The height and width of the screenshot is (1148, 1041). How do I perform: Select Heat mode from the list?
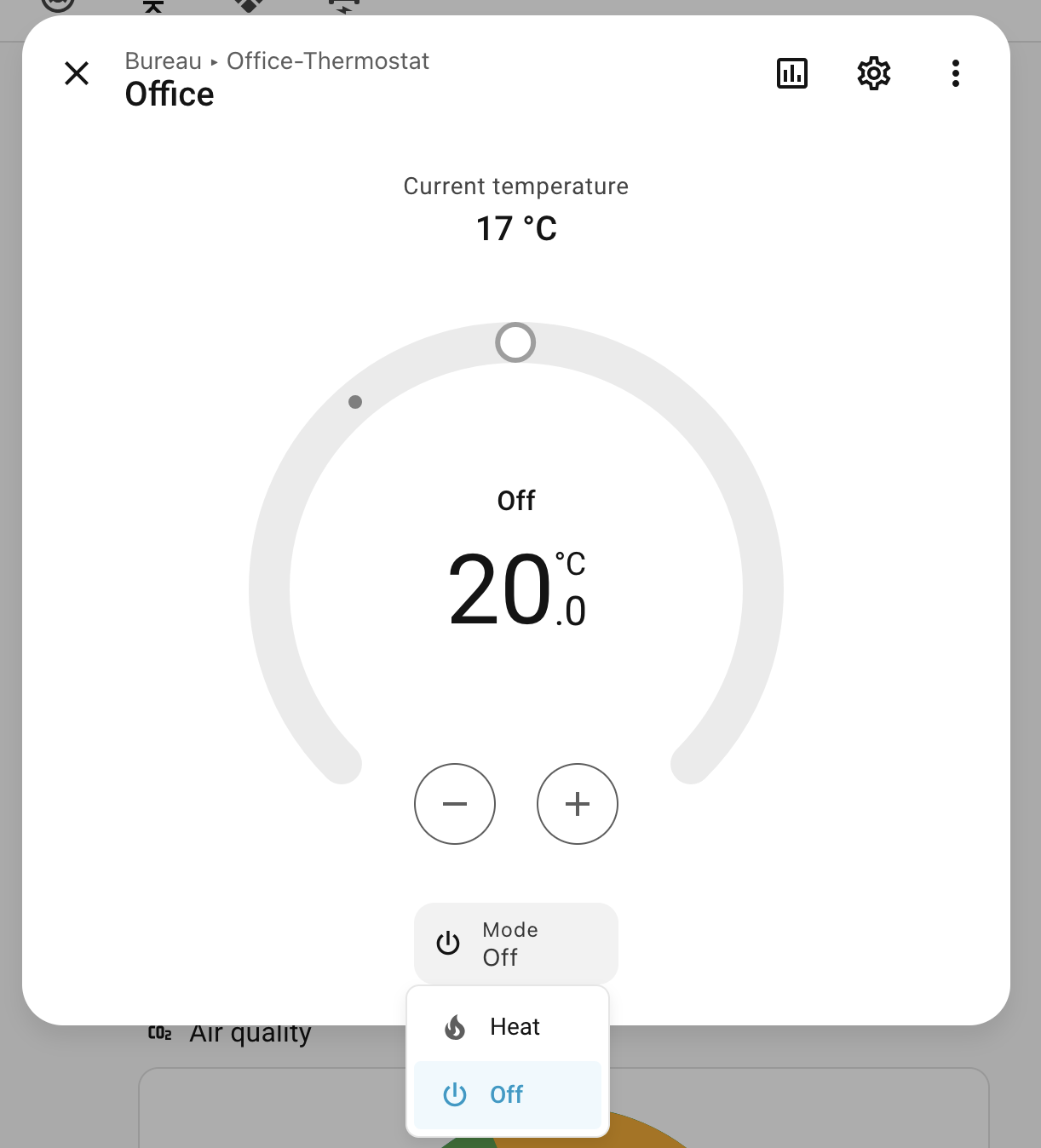(x=508, y=1027)
